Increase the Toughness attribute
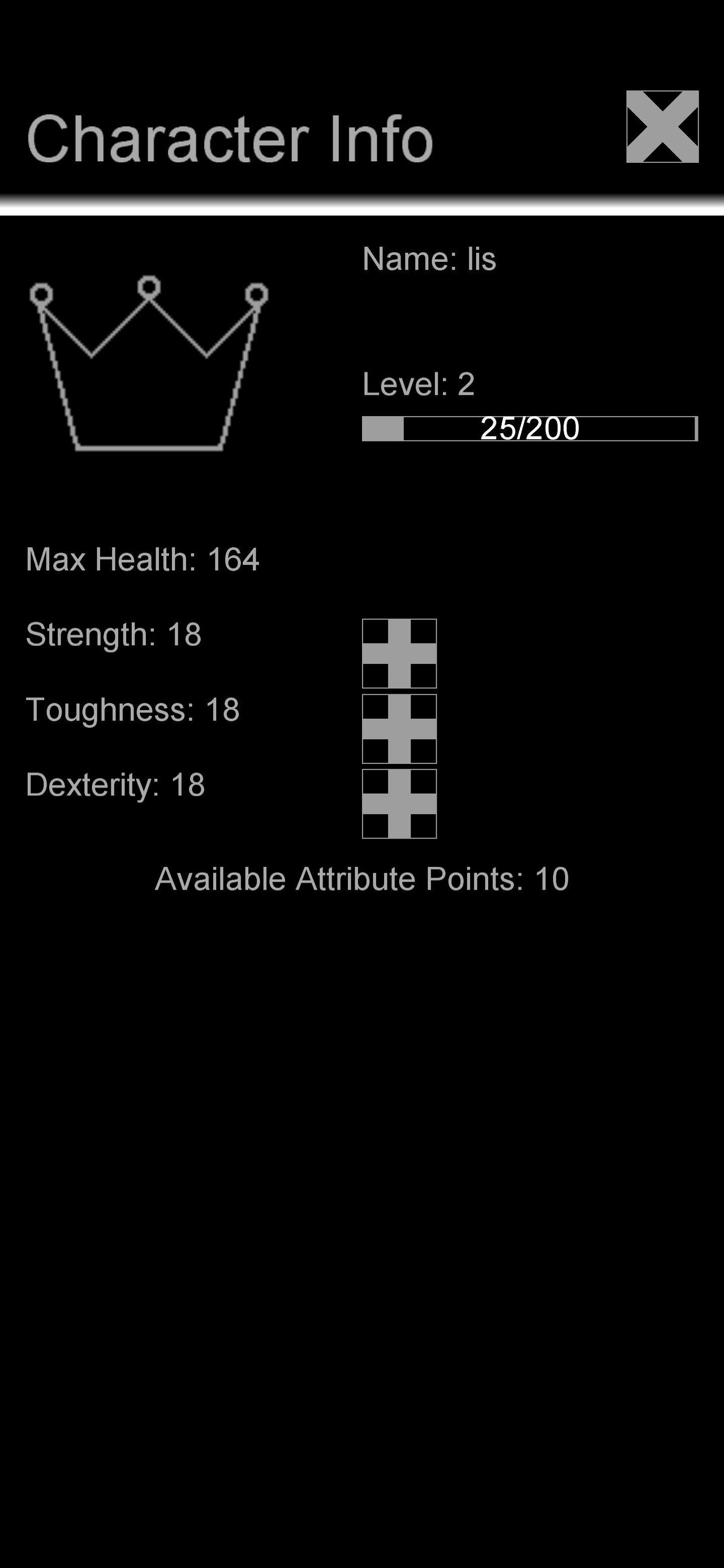This screenshot has height=1568, width=724. (x=399, y=729)
